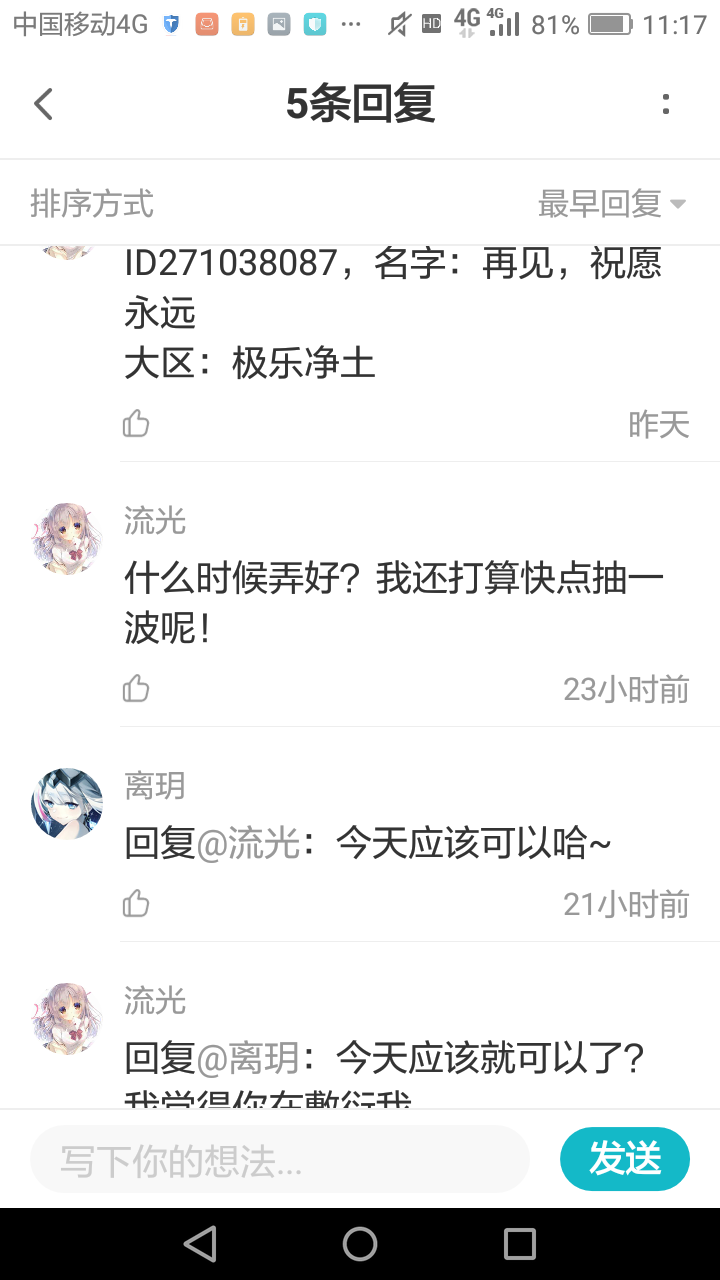
Task: Like 离玥's reply
Action: point(135,902)
